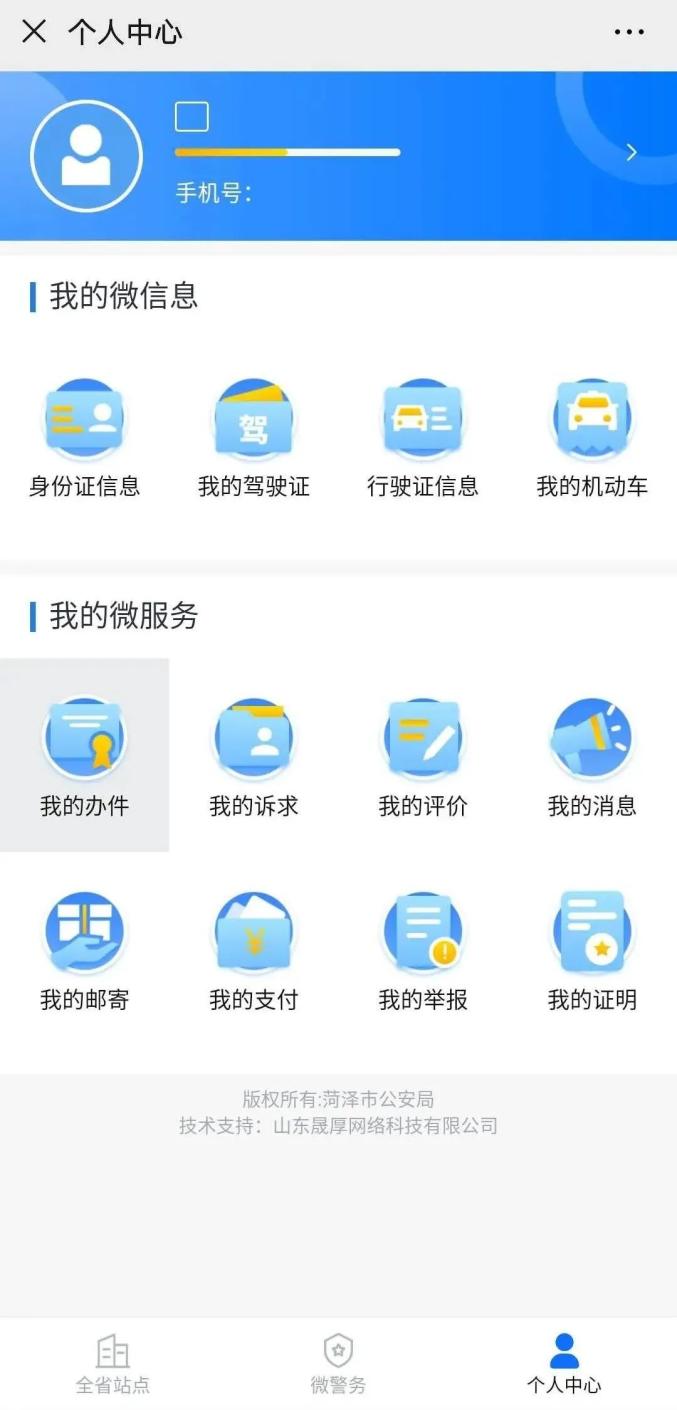Open 我的办件
Image resolution: width=677 pixels, height=1410 pixels.
point(84,756)
